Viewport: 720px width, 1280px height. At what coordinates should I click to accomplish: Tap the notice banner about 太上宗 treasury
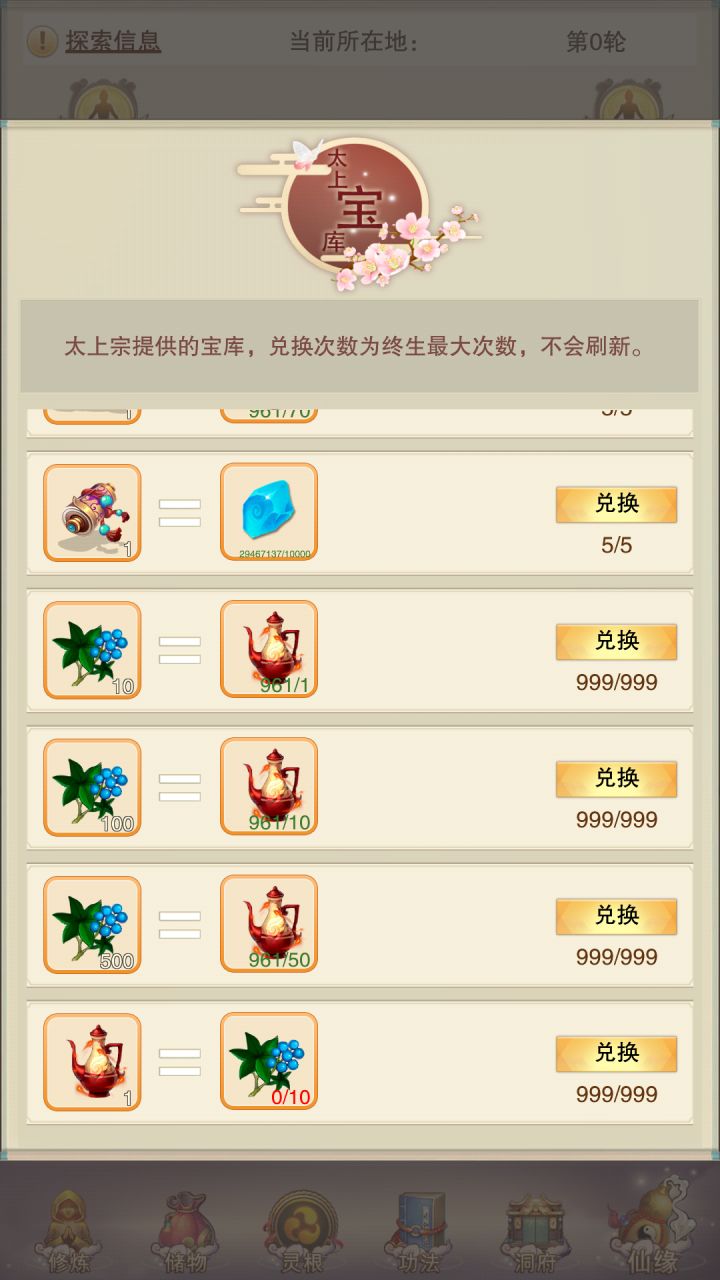tap(360, 345)
